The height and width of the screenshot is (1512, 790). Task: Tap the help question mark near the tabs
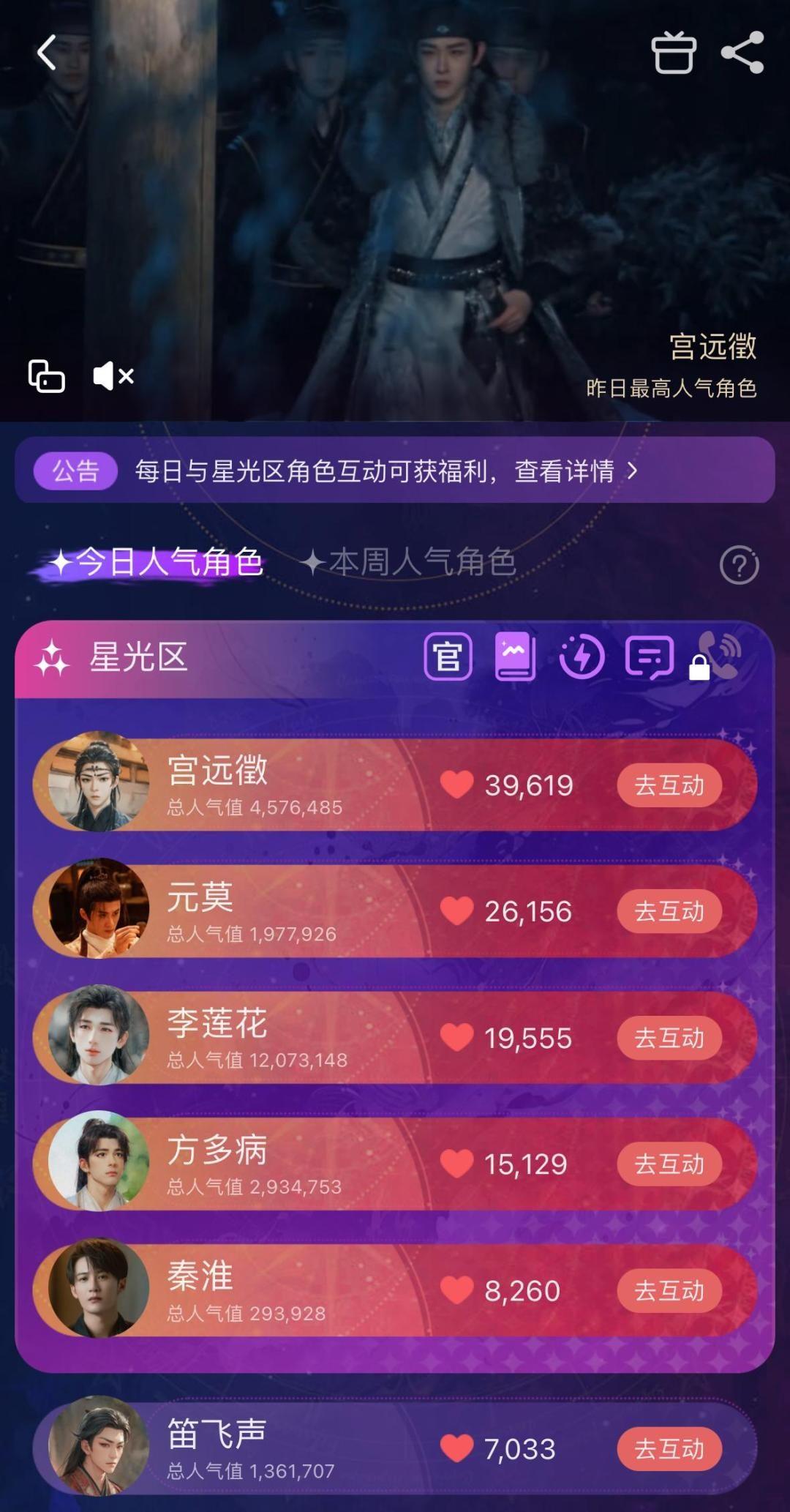741,564
